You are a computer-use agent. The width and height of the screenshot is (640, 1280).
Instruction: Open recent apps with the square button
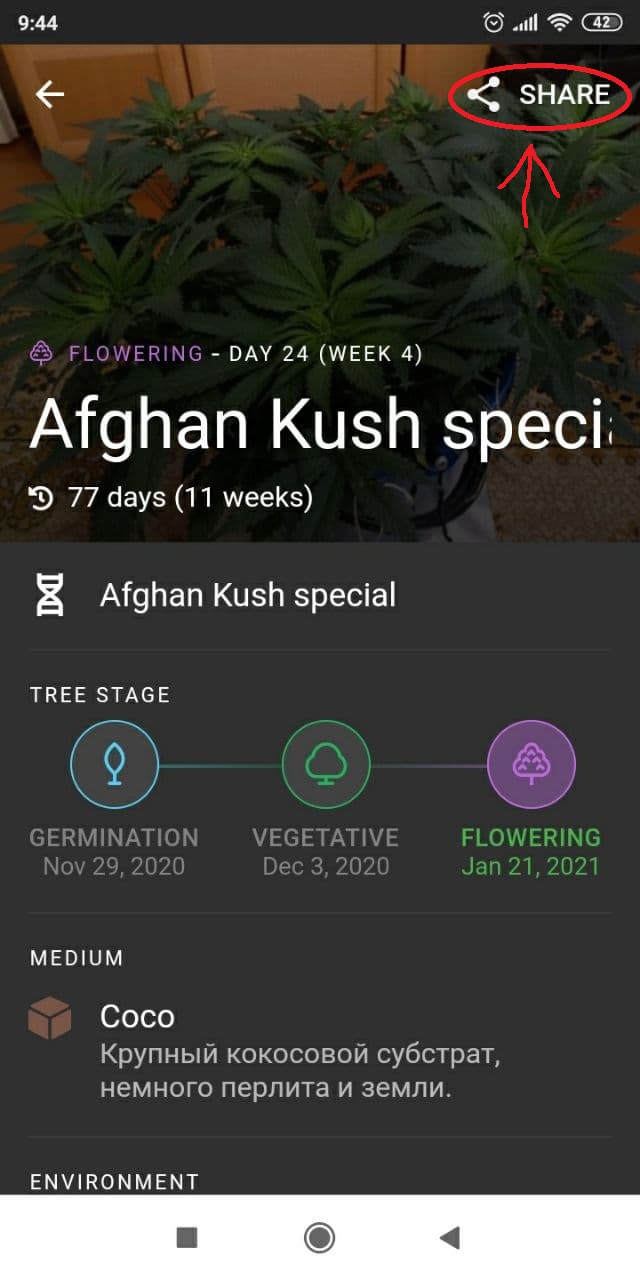click(187, 1238)
